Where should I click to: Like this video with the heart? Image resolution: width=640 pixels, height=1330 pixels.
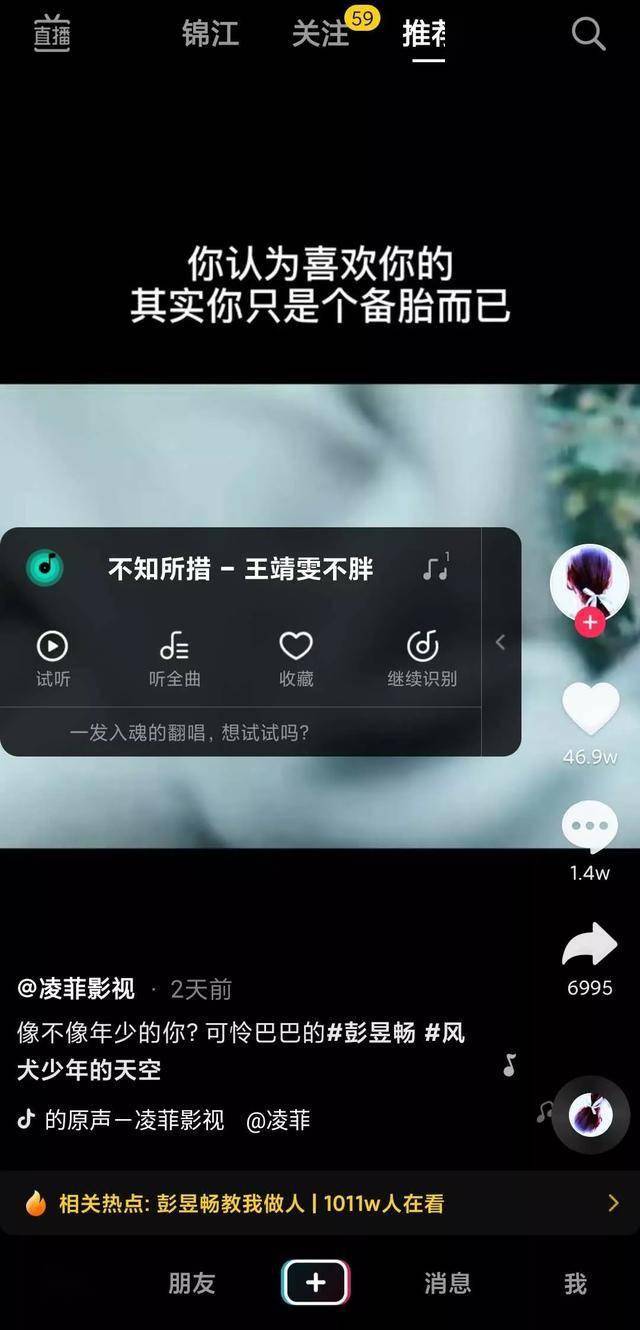tap(590, 708)
